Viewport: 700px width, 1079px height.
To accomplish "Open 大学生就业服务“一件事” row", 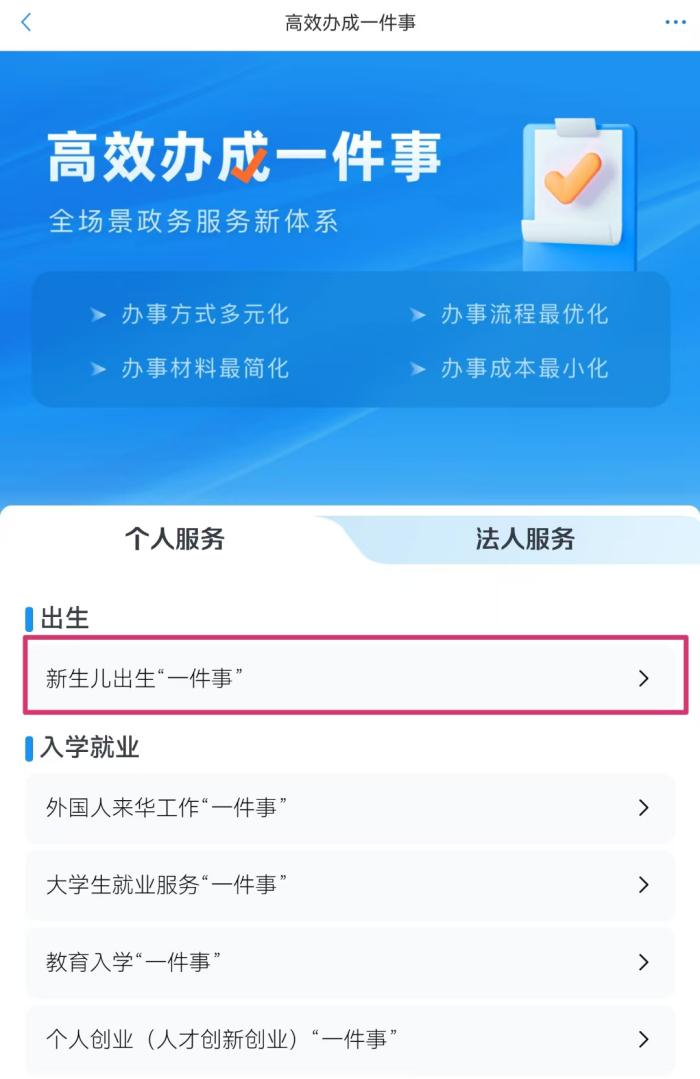I will point(350,884).
